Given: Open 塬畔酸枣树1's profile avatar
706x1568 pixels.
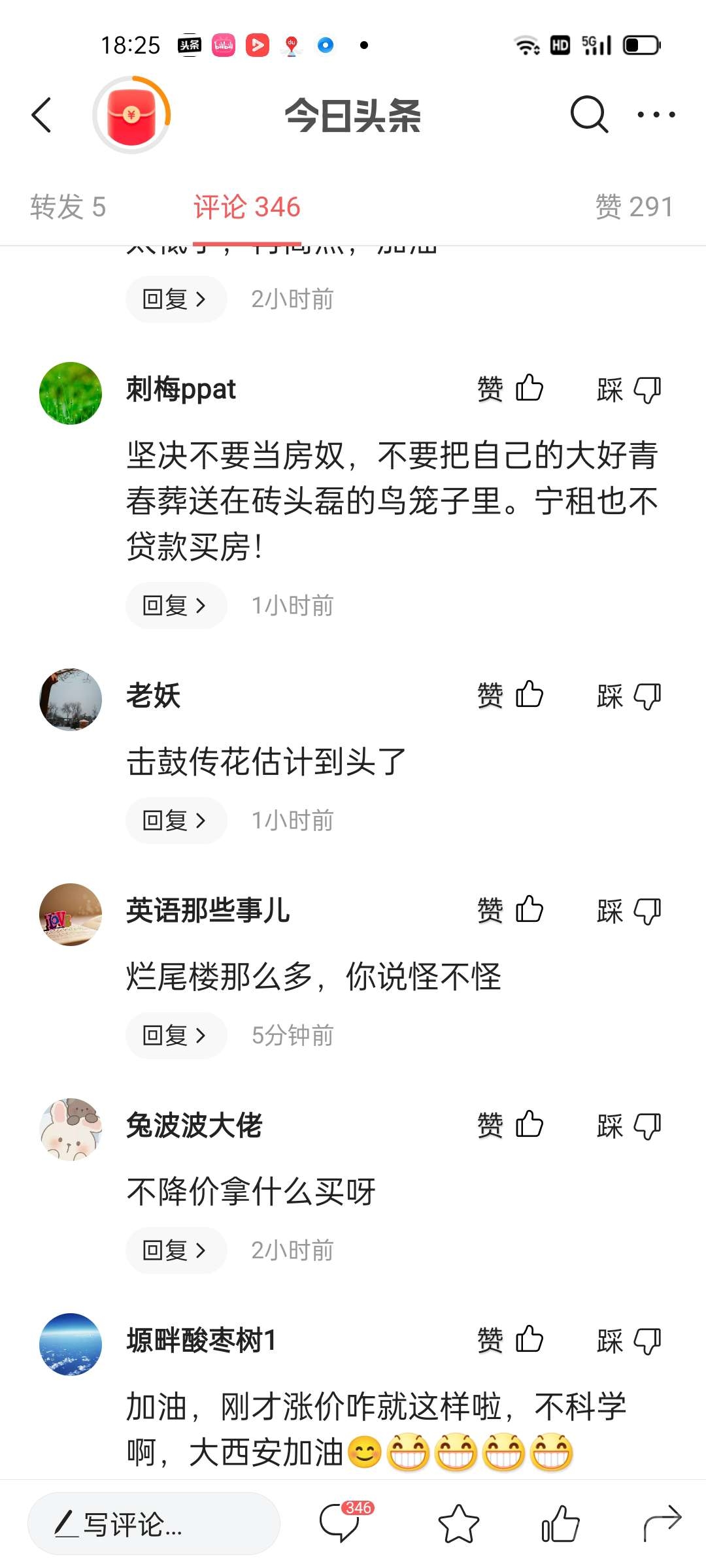Looking at the screenshot, I should click(x=71, y=1344).
